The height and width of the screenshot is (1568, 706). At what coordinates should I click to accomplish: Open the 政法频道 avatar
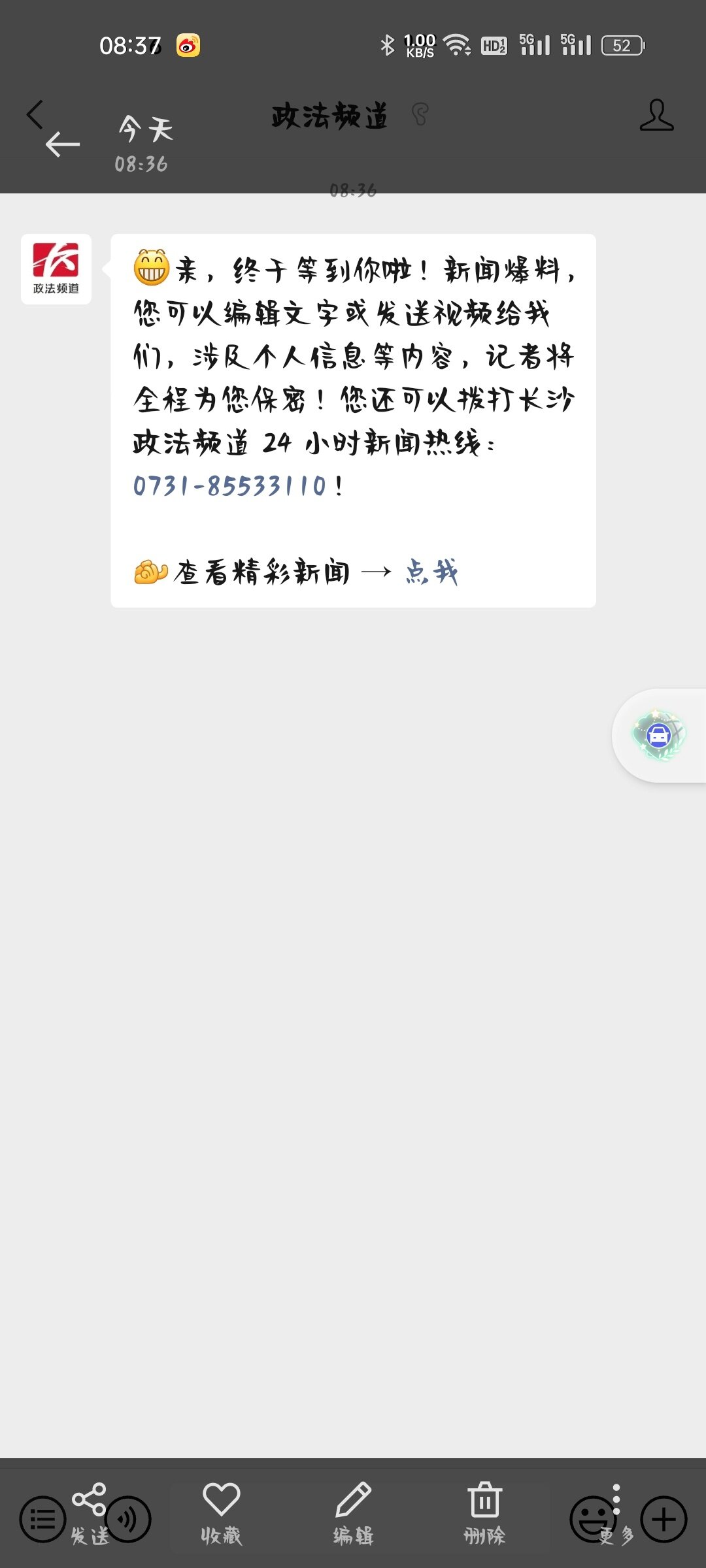click(56, 269)
